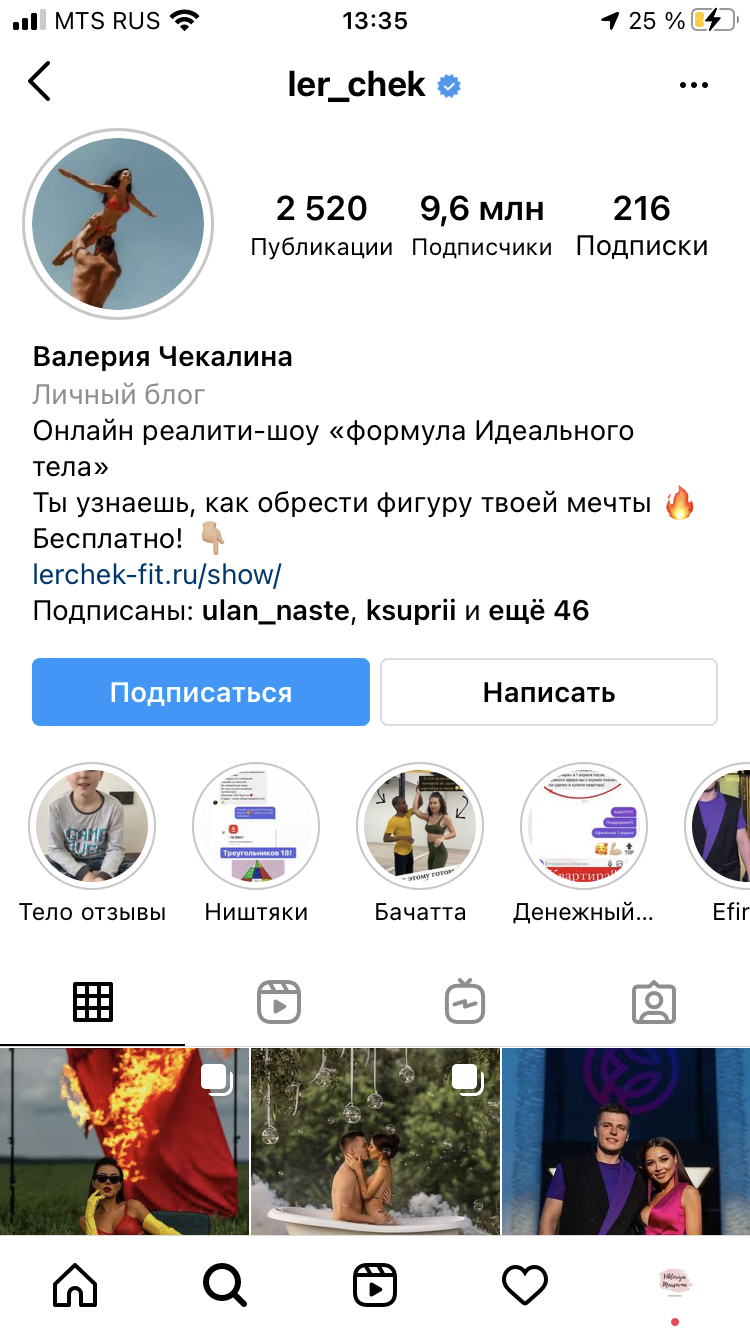View the 216 Подписки list

click(x=642, y=226)
